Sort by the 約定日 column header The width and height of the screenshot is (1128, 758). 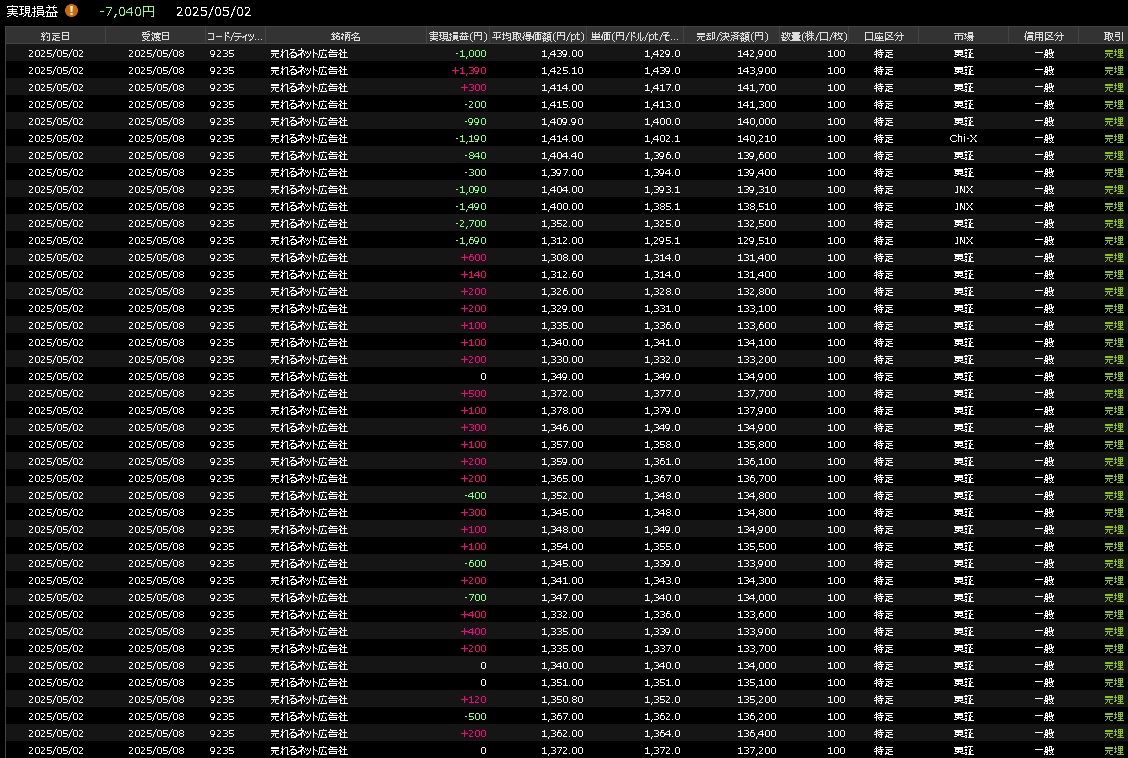(x=55, y=36)
